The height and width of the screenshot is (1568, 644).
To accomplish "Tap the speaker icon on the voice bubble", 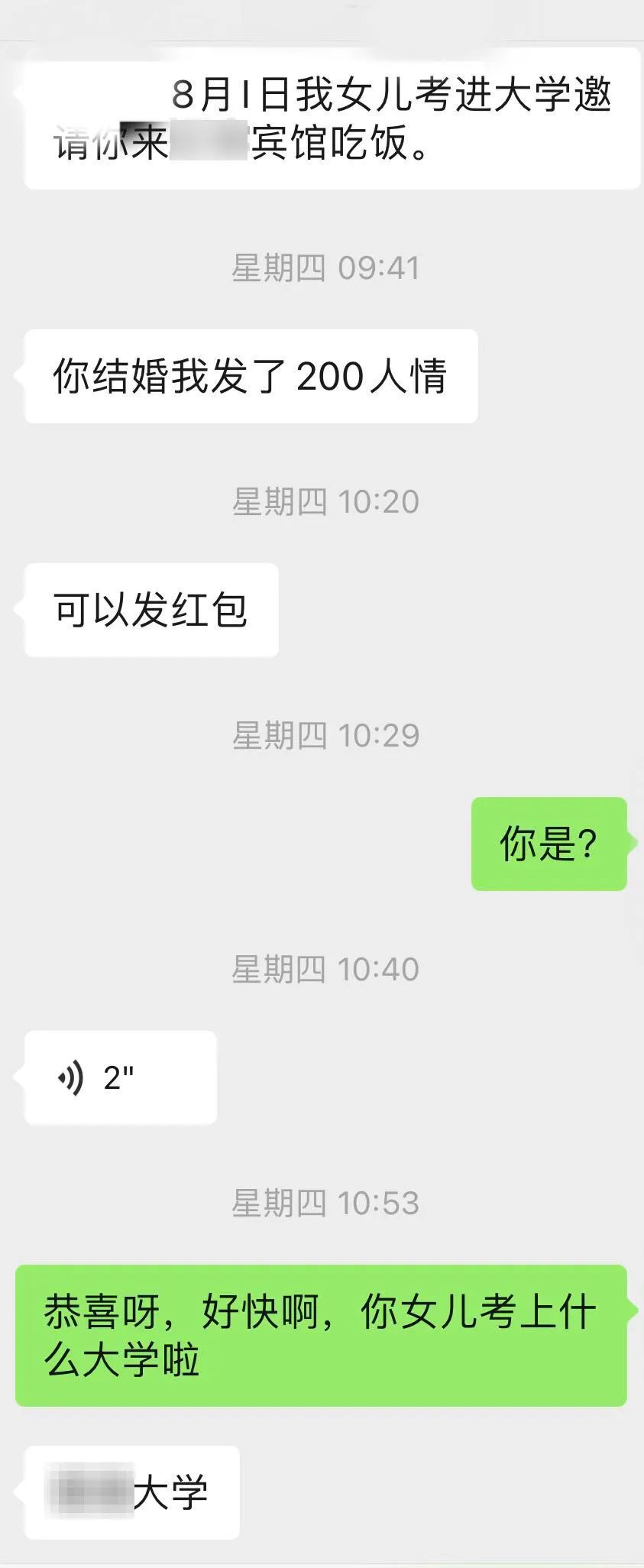I will coord(69,1078).
